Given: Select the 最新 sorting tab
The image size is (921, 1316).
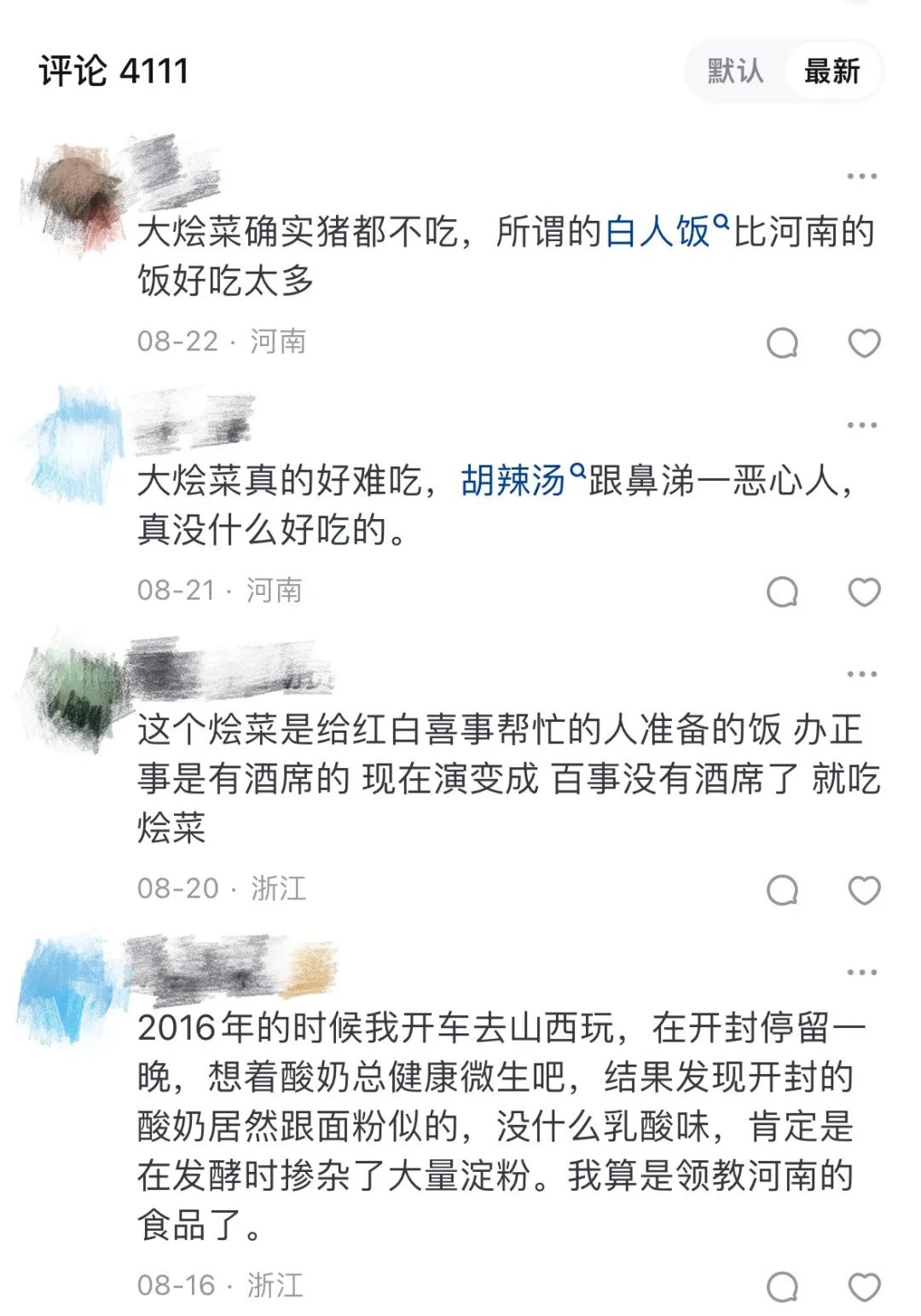Looking at the screenshot, I should pos(831,71).
